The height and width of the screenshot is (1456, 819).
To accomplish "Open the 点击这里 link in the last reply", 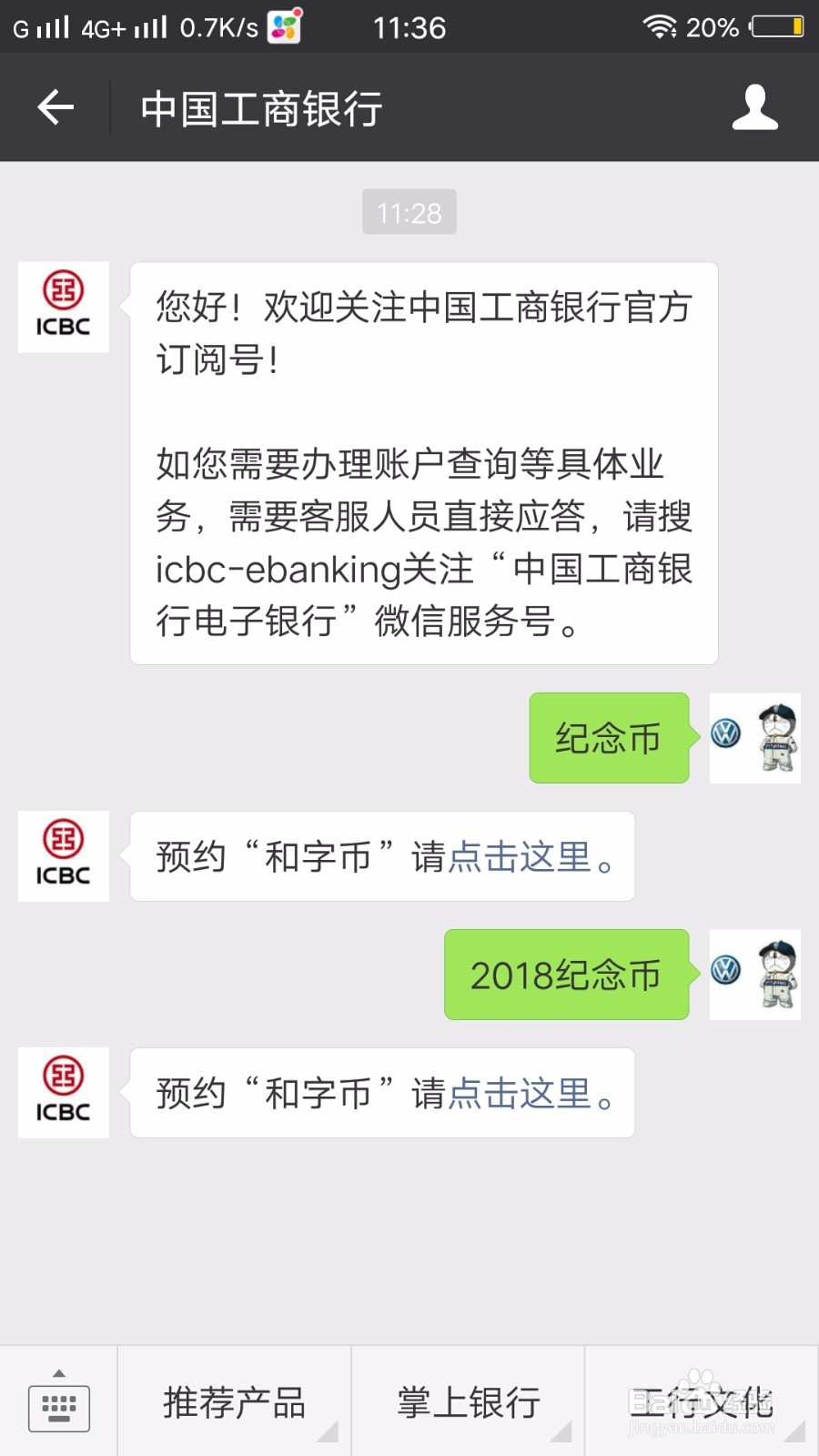I will tap(521, 1093).
